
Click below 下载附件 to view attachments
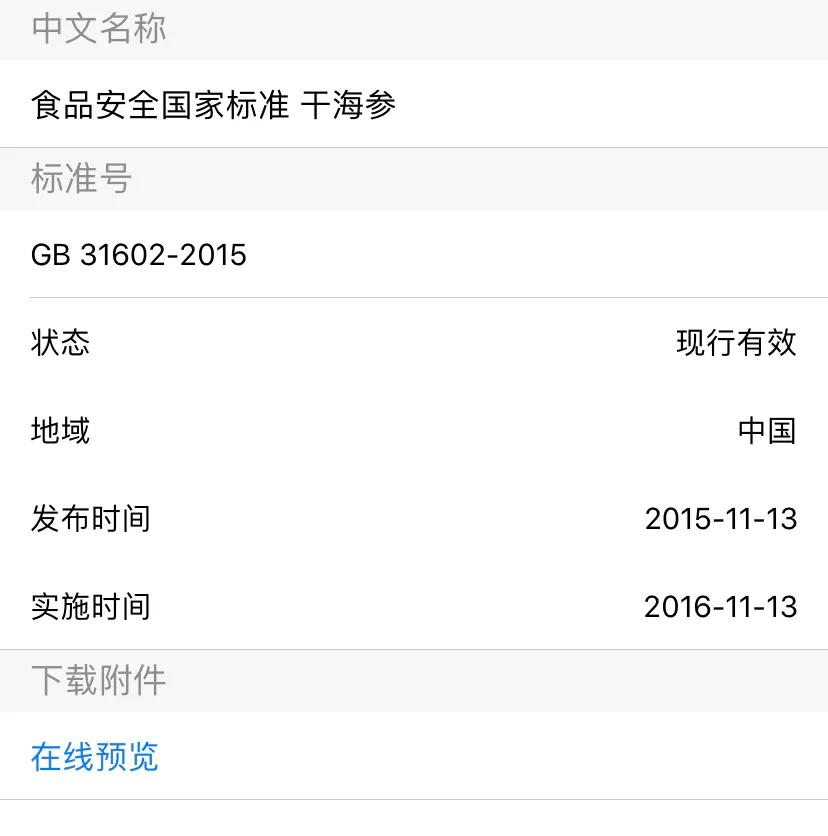[x=95, y=758]
